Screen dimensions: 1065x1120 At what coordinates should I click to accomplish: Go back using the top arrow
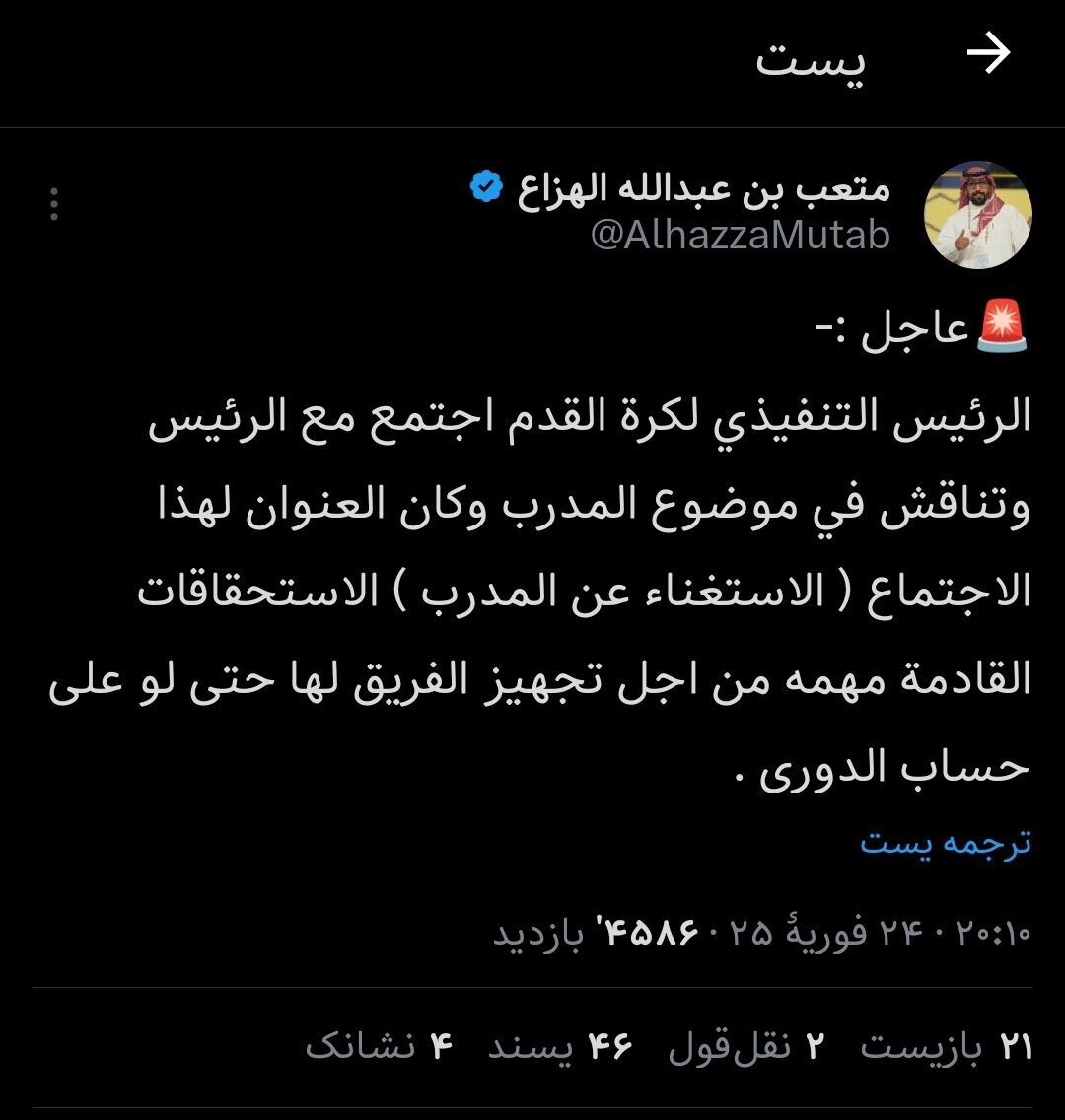click(x=988, y=56)
